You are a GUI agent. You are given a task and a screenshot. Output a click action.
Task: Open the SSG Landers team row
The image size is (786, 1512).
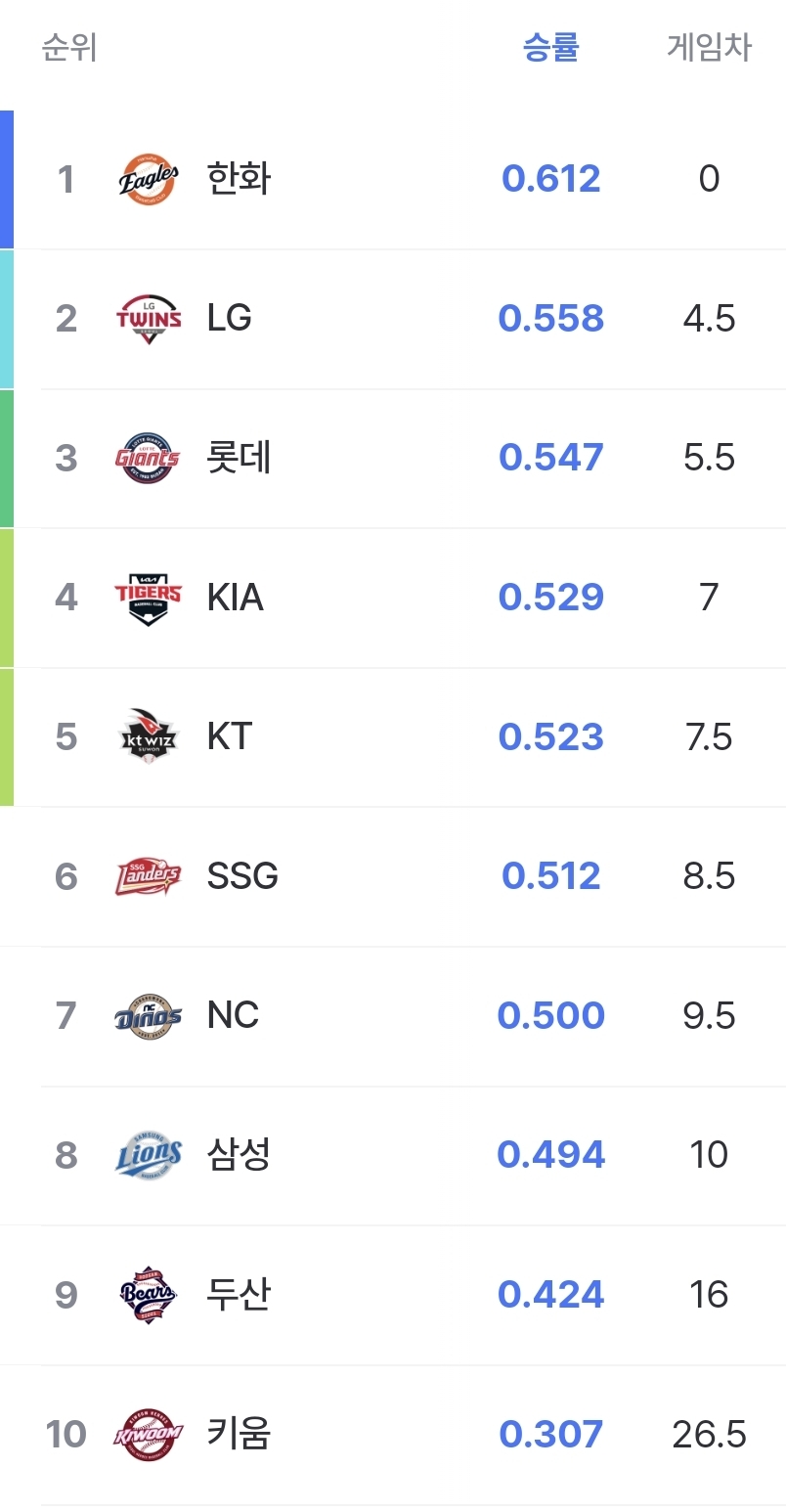[x=393, y=876]
